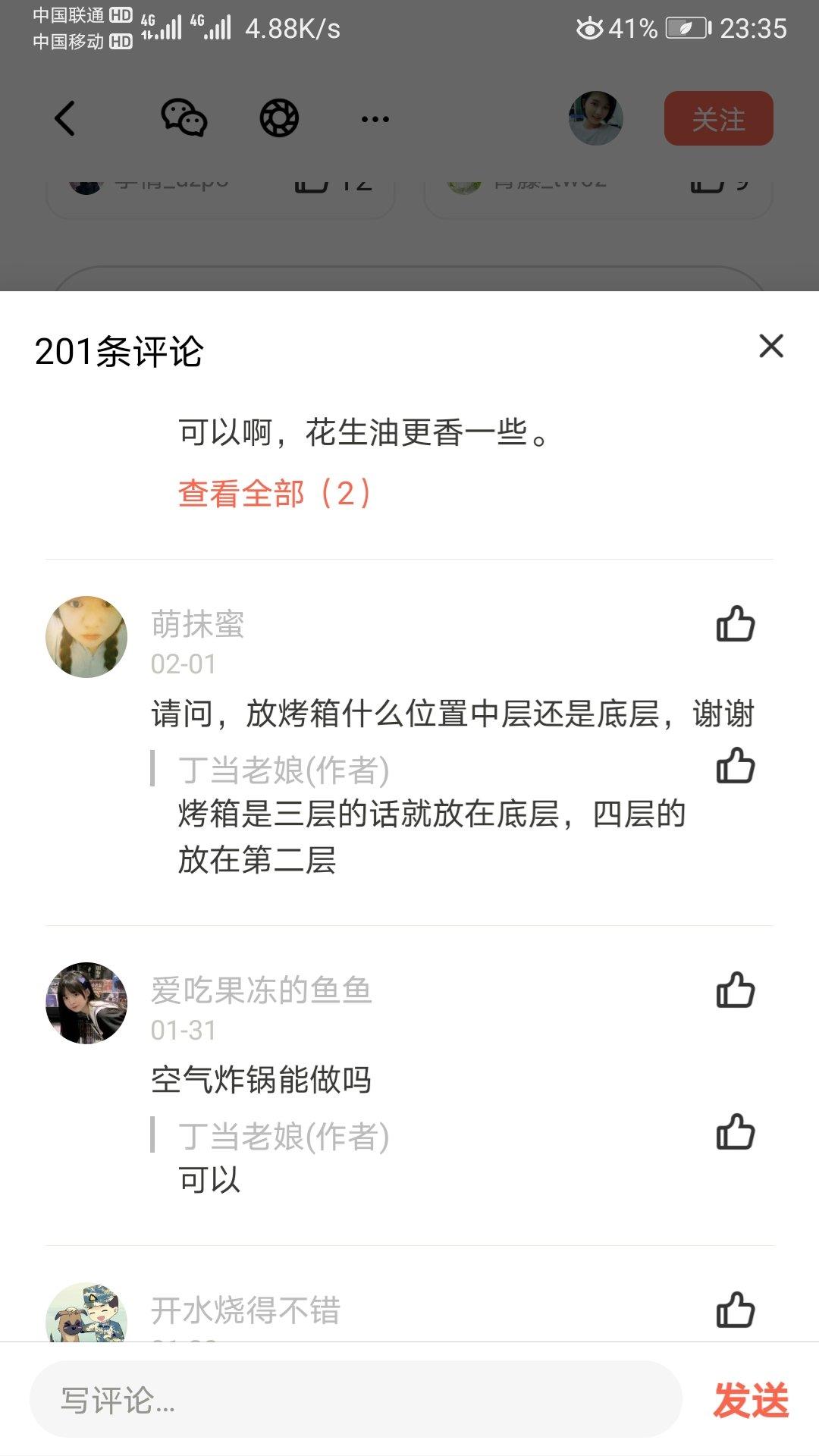
Task: Like the author's reply about 烤箱 layers
Action: coord(735,766)
